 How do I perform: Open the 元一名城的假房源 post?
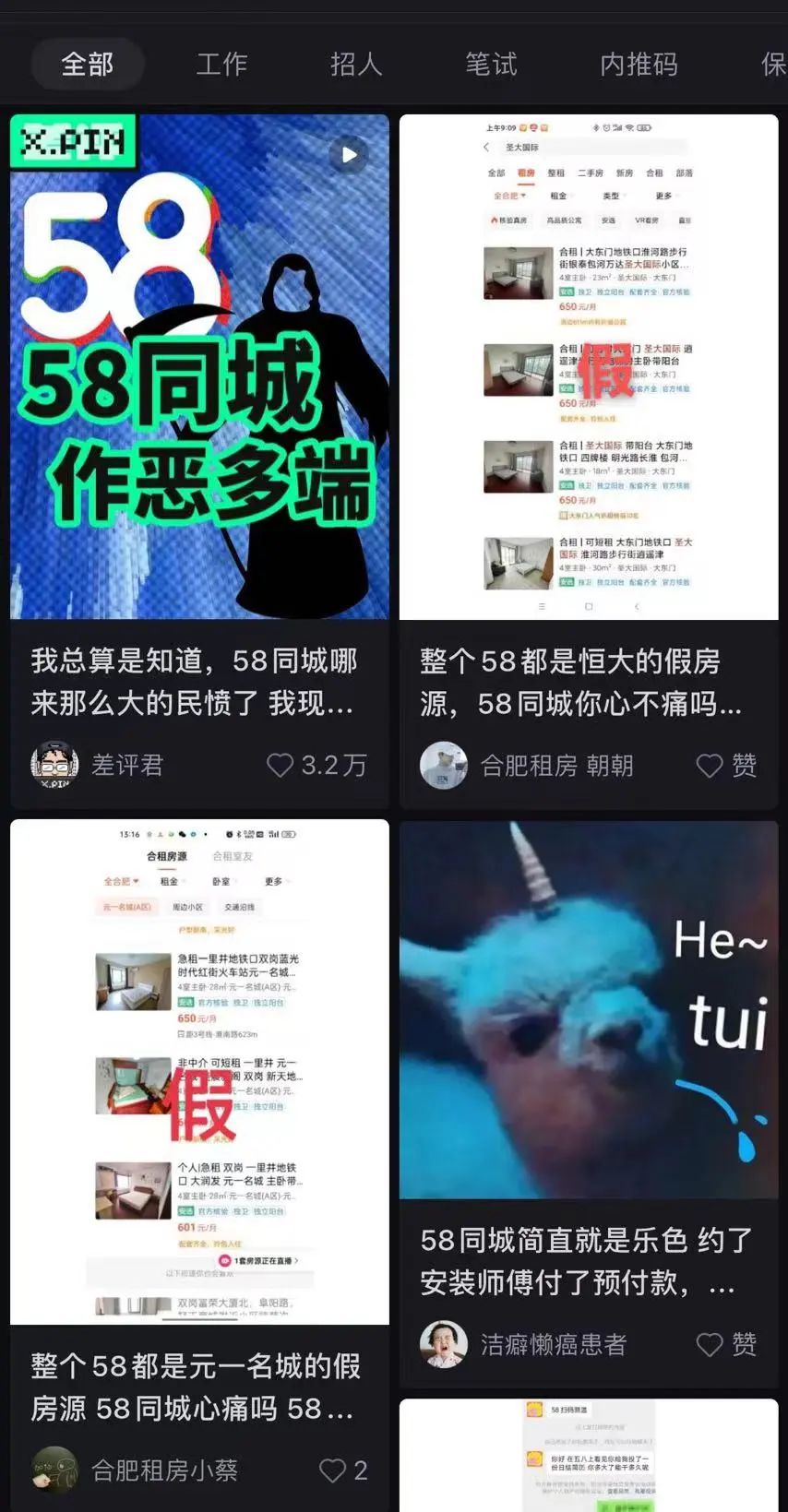point(199,1072)
